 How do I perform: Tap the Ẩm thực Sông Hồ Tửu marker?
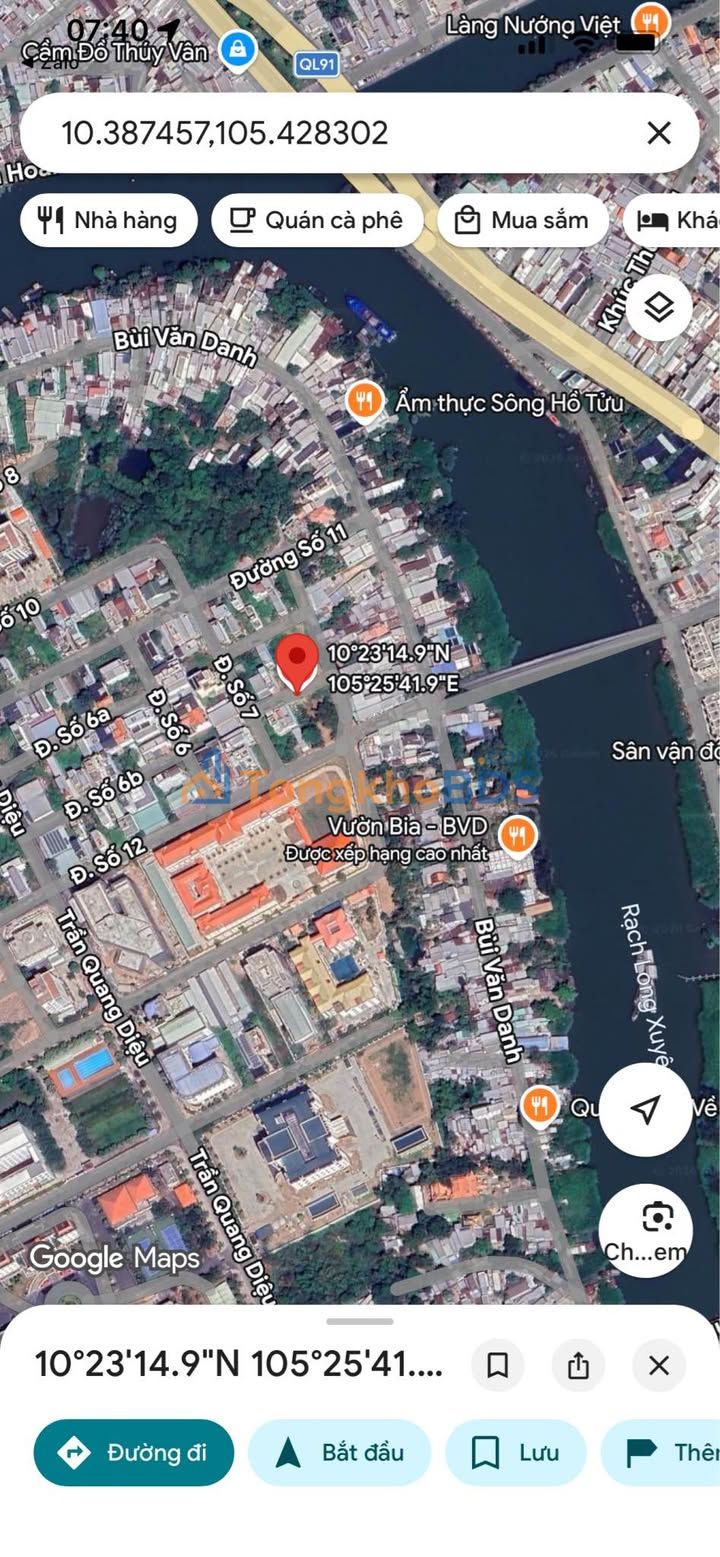click(365, 402)
